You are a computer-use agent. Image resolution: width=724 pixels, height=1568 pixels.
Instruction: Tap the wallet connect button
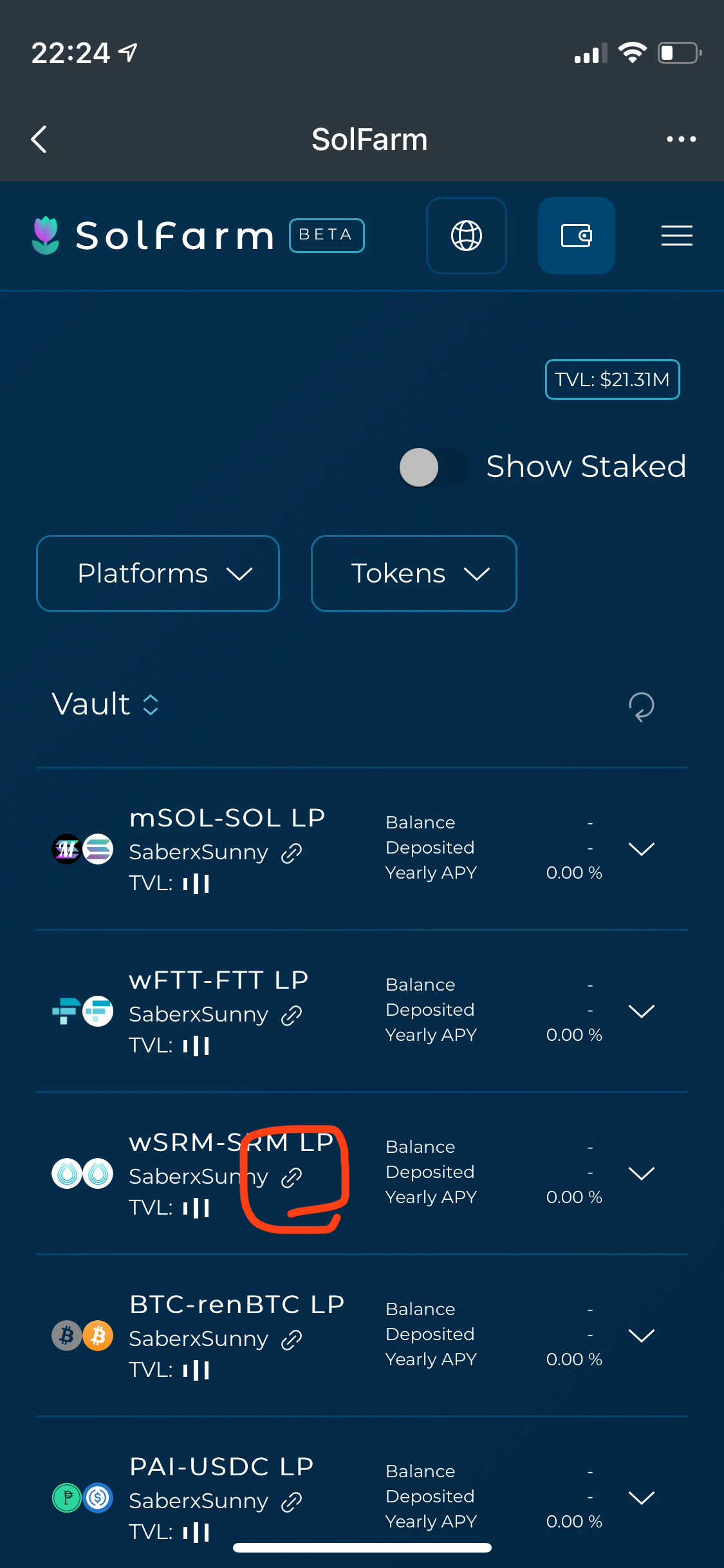[x=577, y=236]
